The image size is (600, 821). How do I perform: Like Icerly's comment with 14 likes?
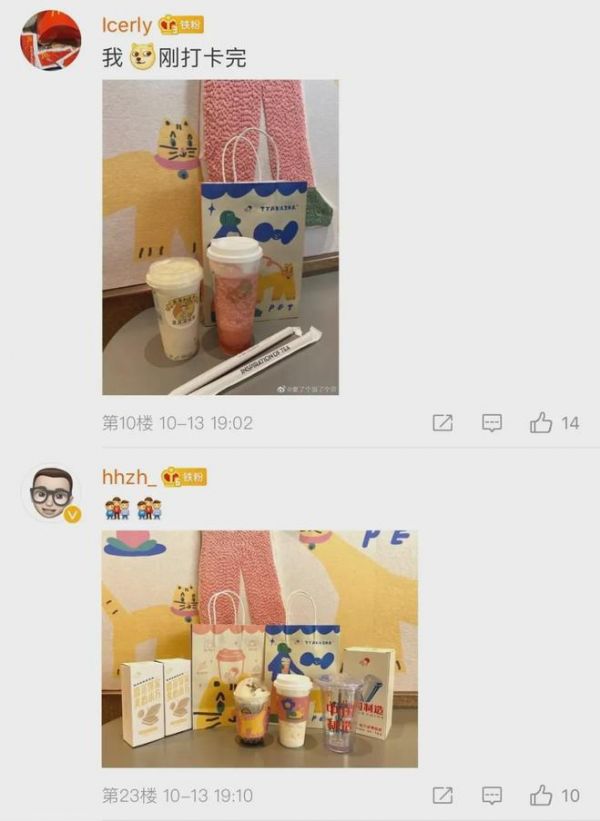(542, 423)
